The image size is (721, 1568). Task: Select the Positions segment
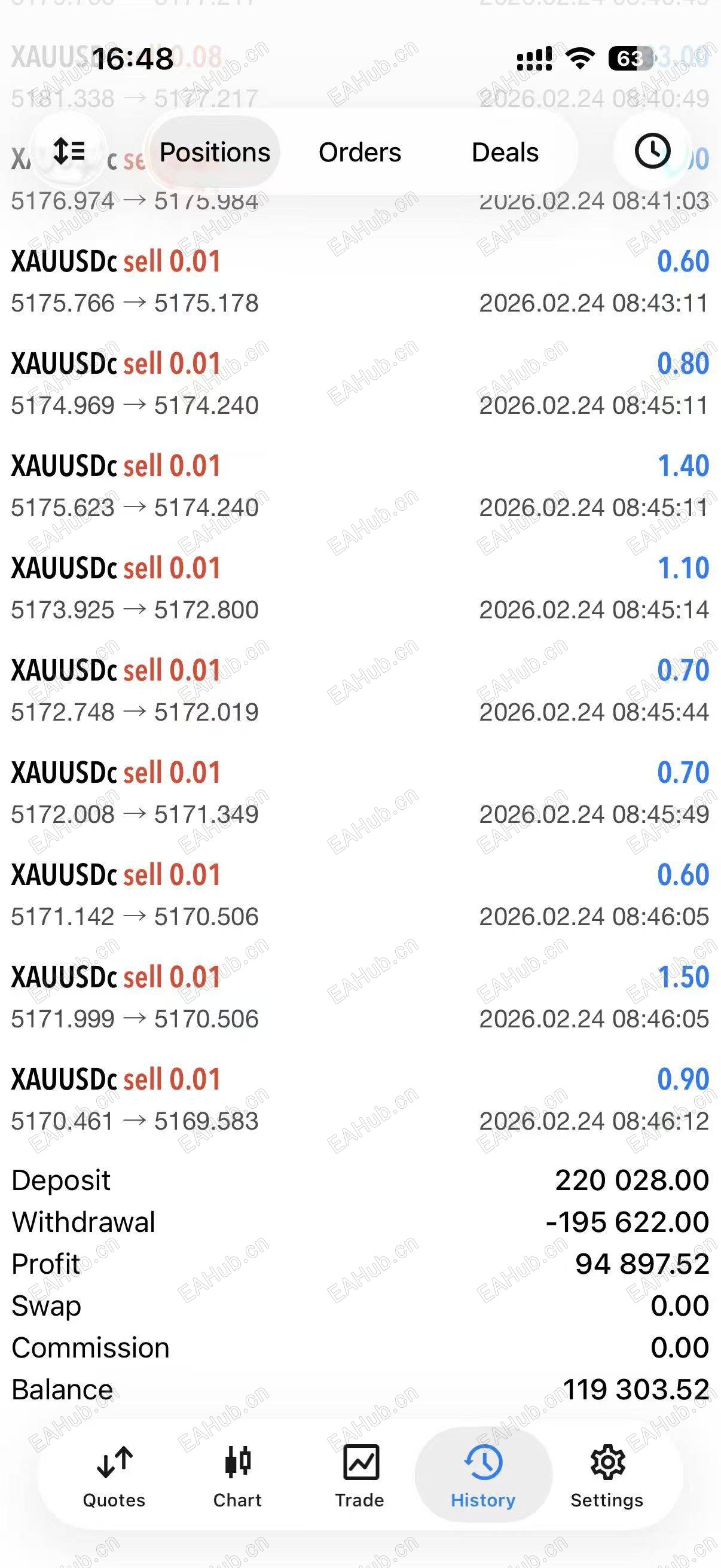[x=214, y=152]
